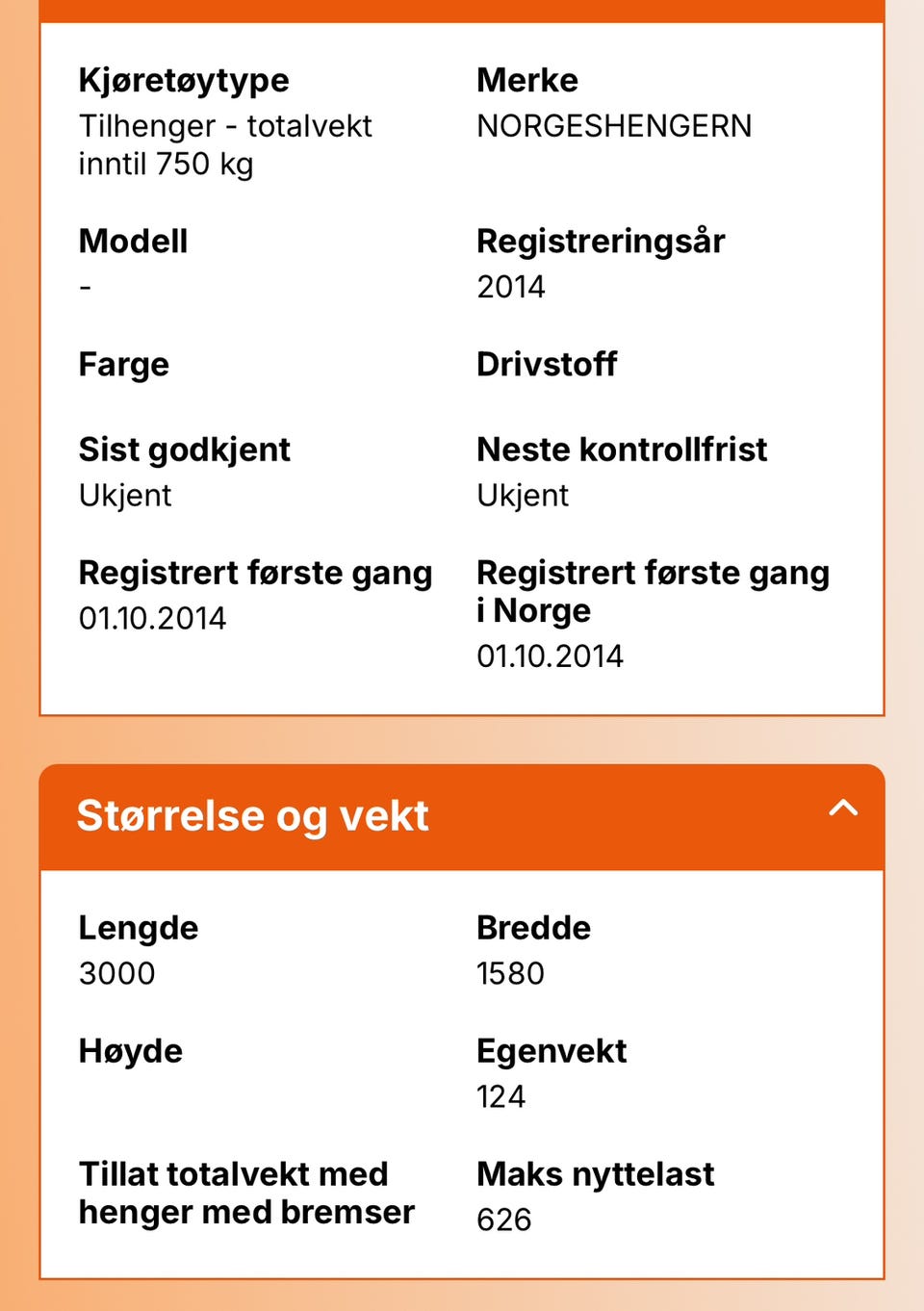Select the Sist godkjent value Ukjent
The width and height of the screenshot is (924, 1311).
coord(125,496)
